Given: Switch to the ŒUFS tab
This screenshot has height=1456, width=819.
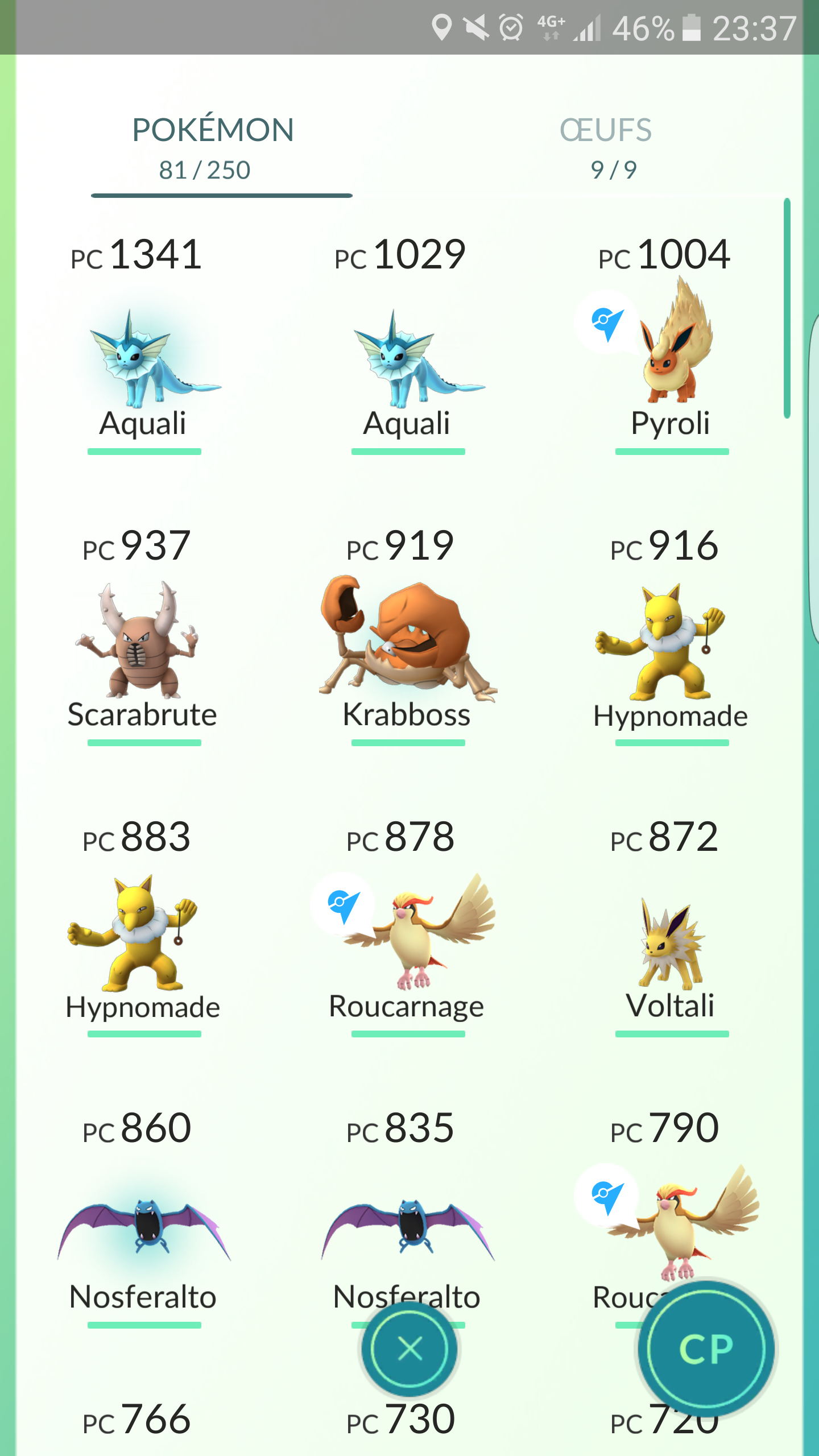Looking at the screenshot, I should pos(606,147).
